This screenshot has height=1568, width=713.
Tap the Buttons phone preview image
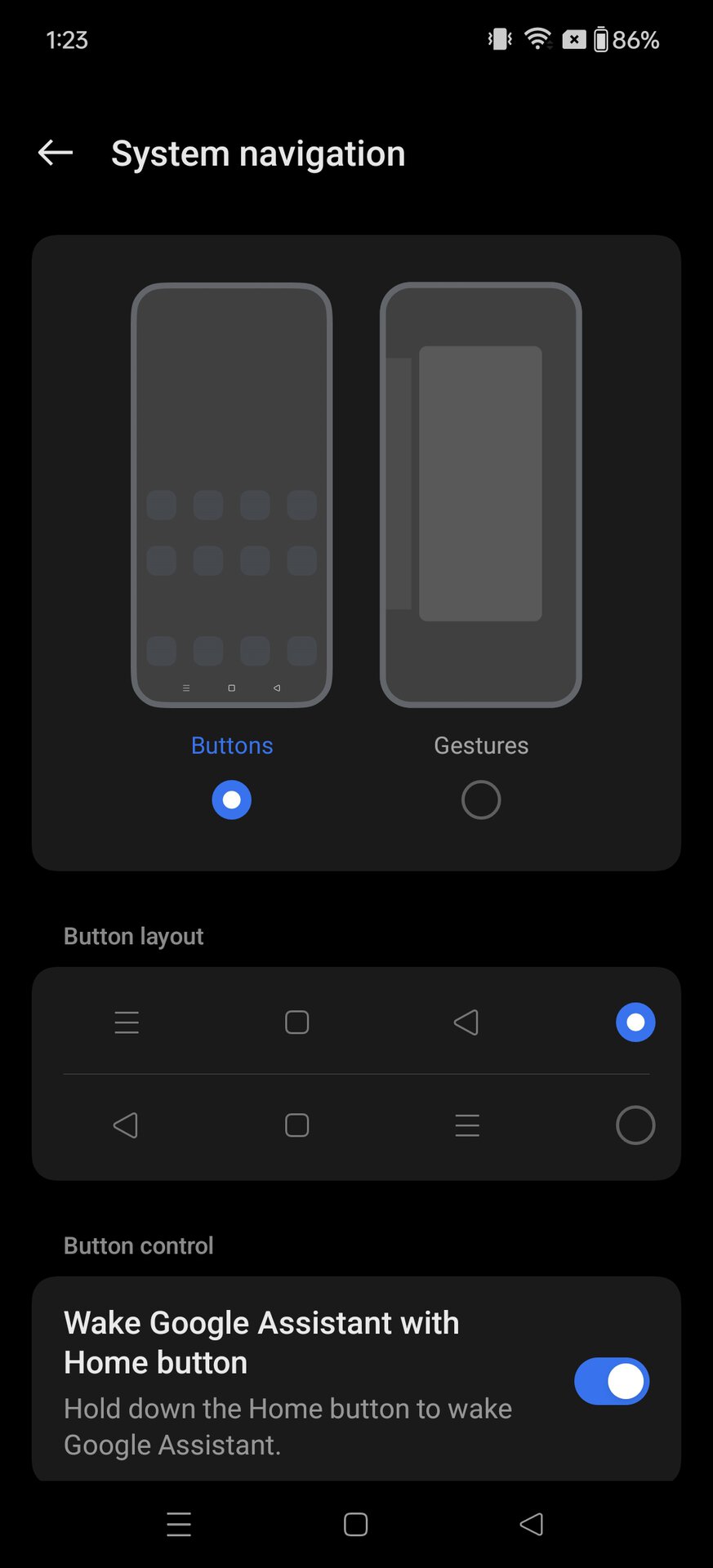tap(231, 495)
